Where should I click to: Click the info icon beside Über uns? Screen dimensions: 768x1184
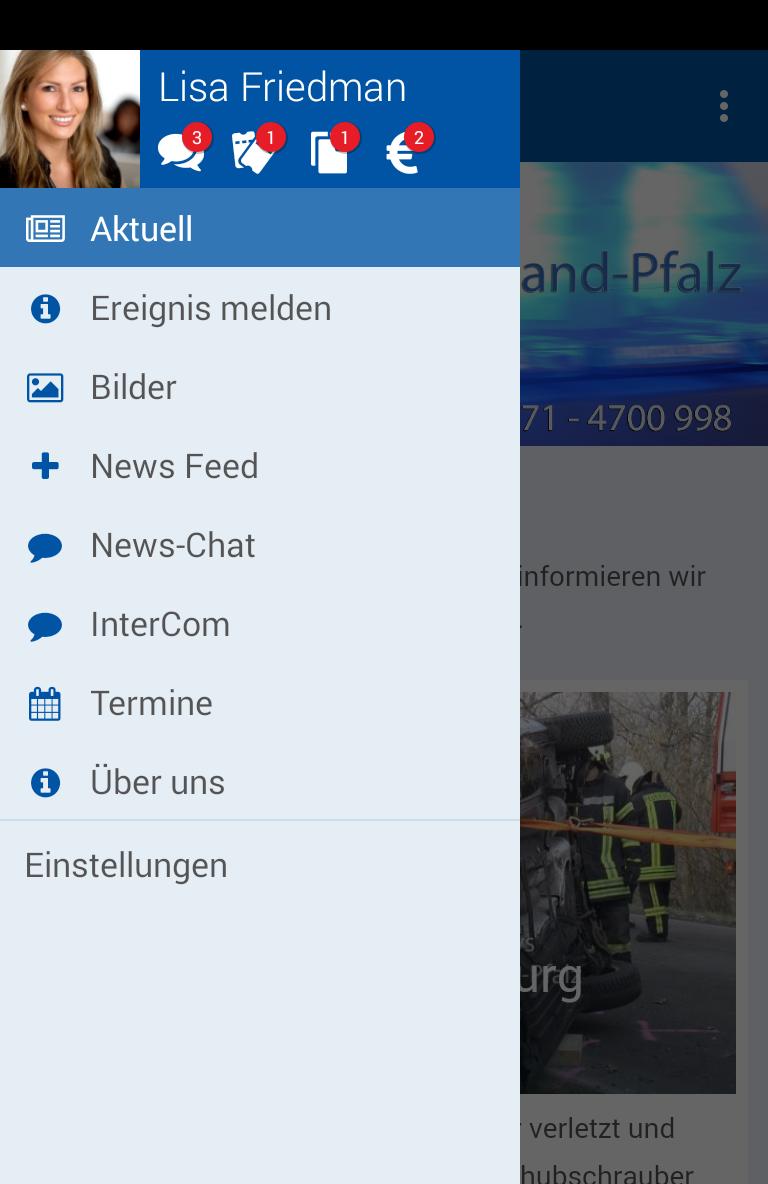tap(44, 782)
